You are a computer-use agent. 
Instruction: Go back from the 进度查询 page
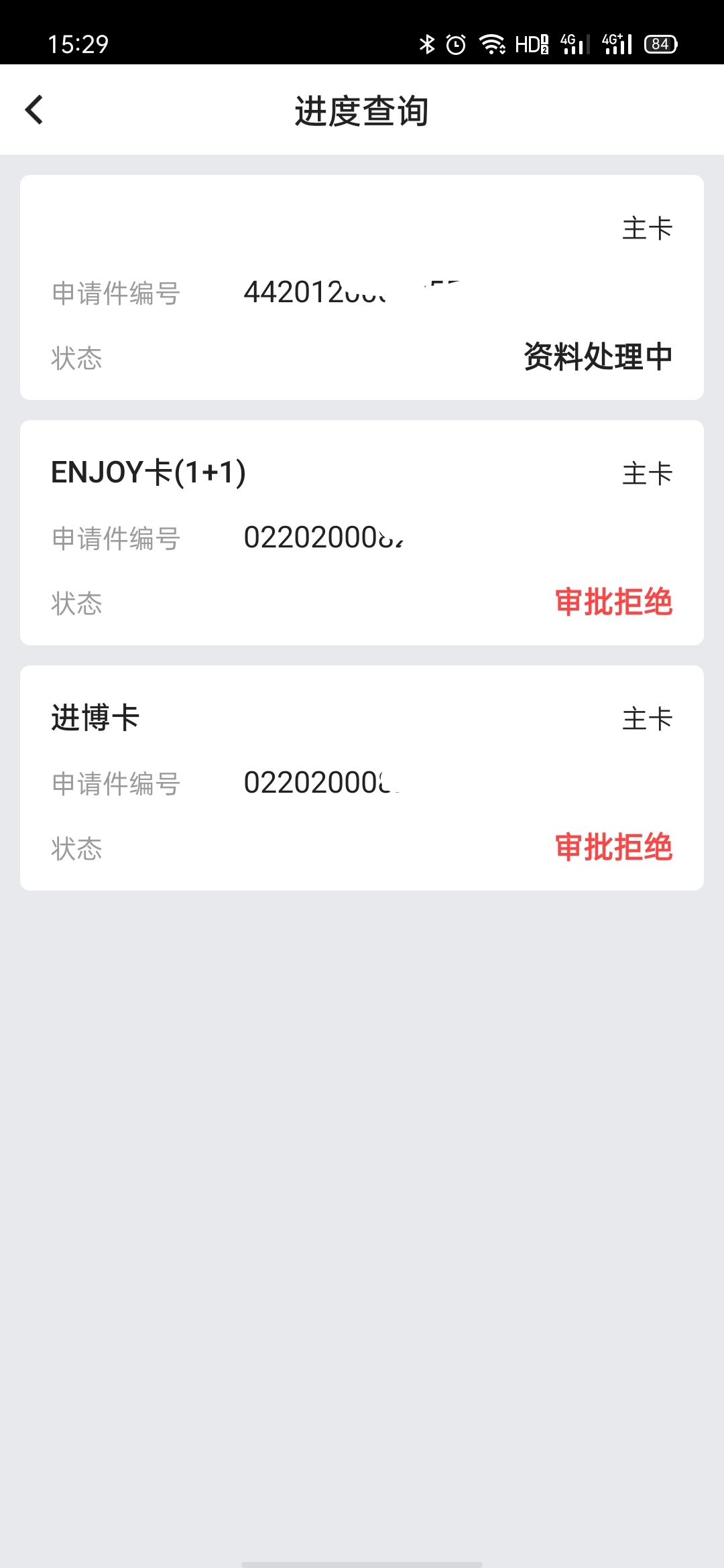(x=34, y=111)
